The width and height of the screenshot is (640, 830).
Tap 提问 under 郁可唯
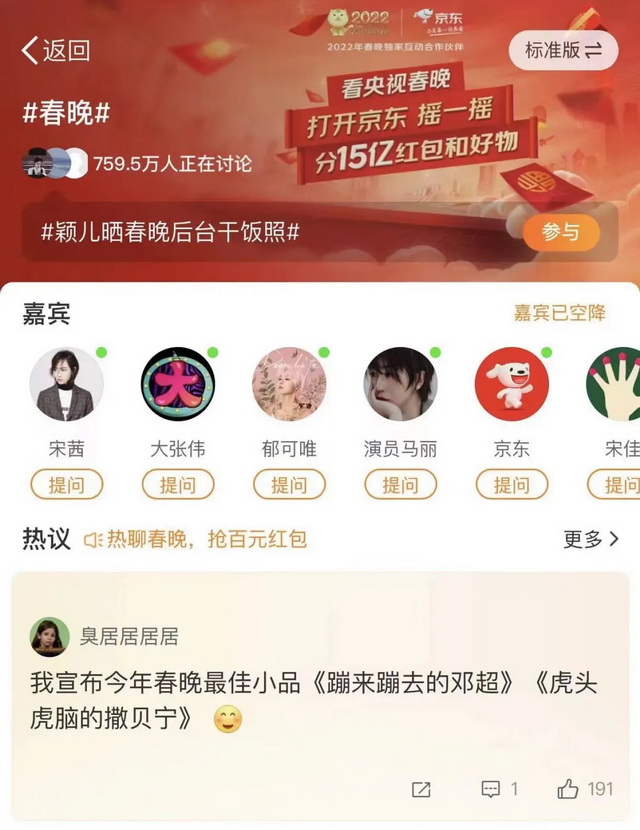tap(289, 486)
